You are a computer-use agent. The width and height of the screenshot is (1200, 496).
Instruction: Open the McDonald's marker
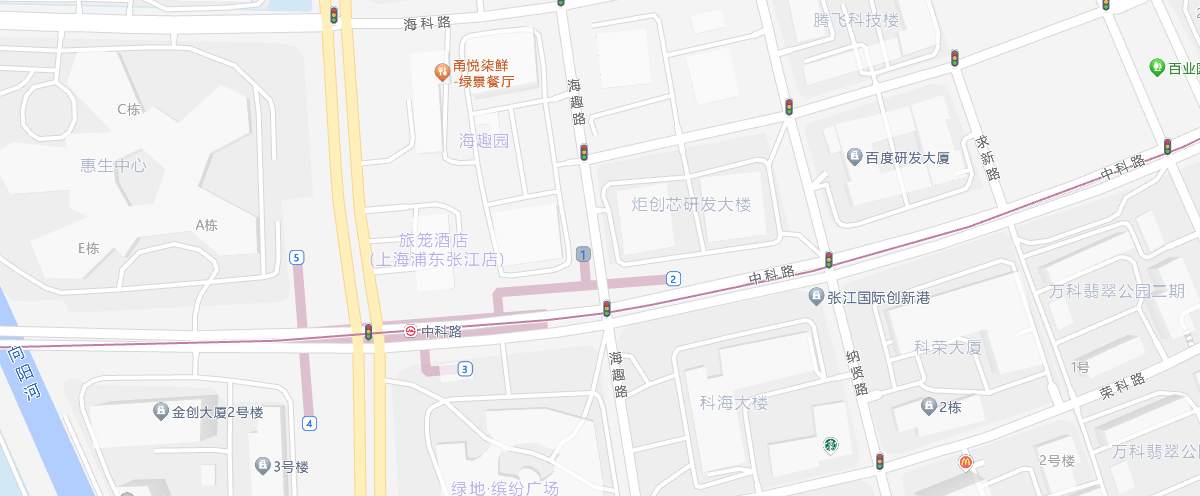point(966,462)
